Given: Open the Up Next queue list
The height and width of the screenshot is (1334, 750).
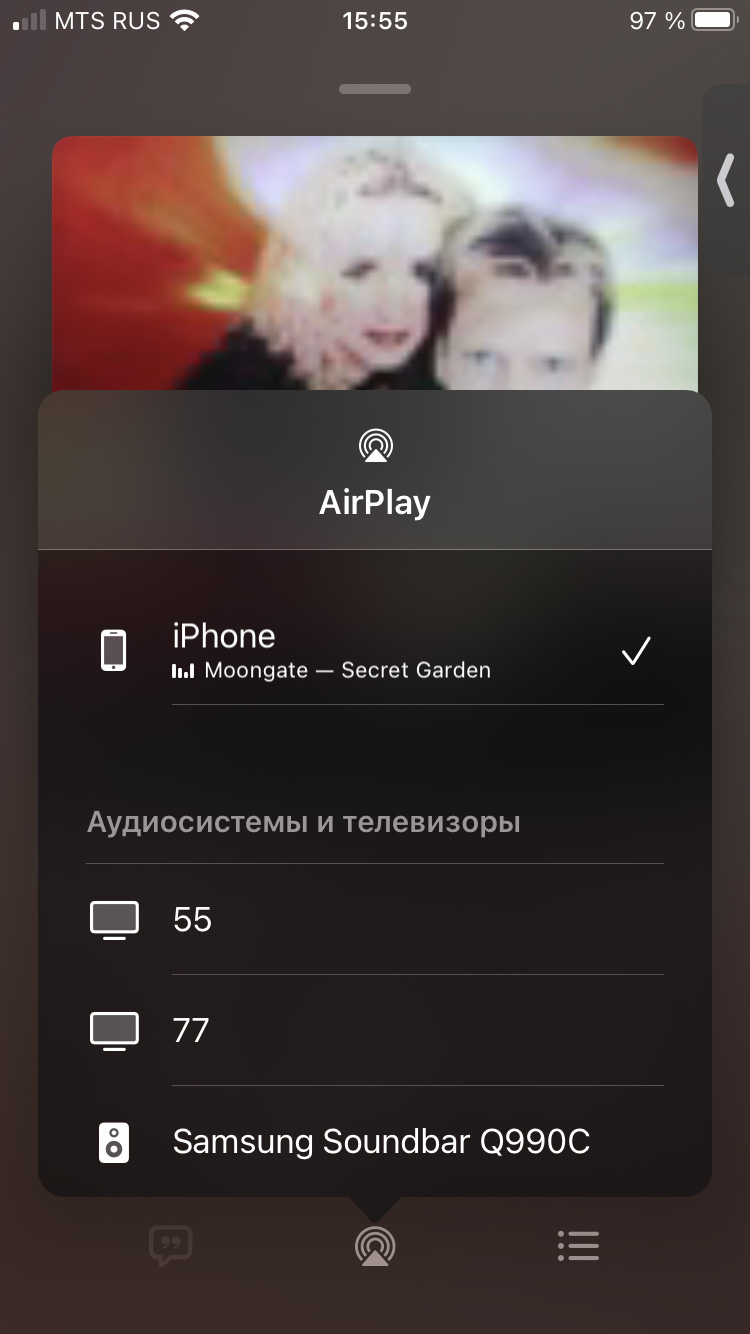Looking at the screenshot, I should point(578,1246).
